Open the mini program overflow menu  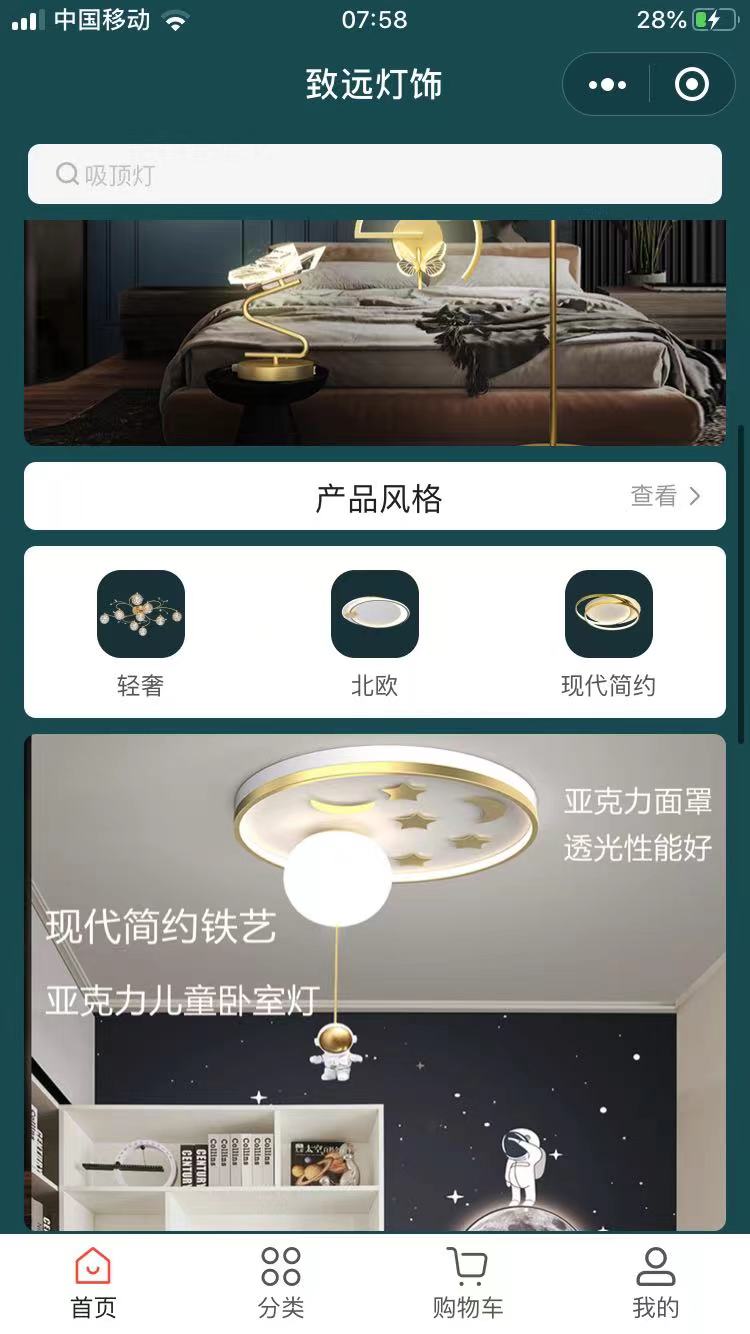point(607,85)
